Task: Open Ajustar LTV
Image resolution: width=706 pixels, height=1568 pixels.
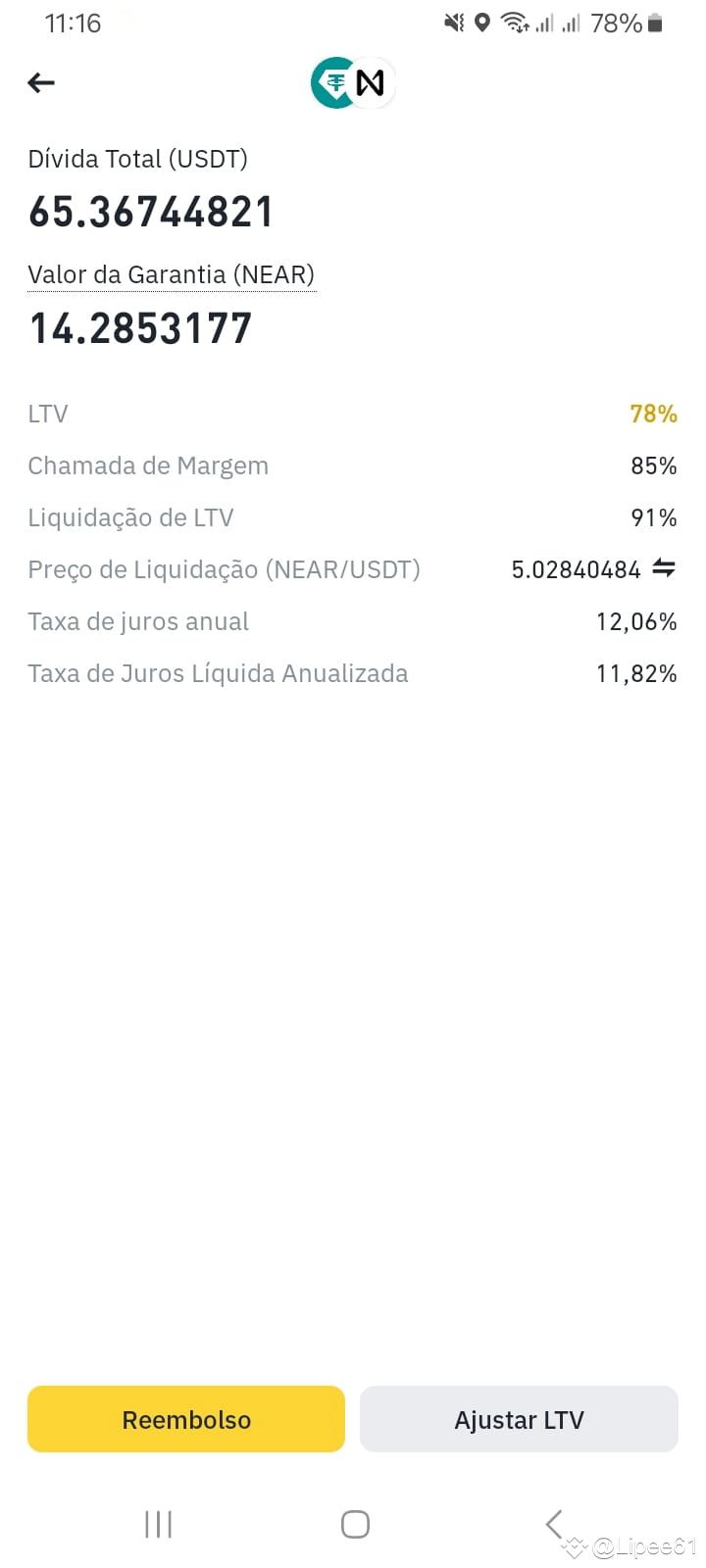Action: (519, 1419)
